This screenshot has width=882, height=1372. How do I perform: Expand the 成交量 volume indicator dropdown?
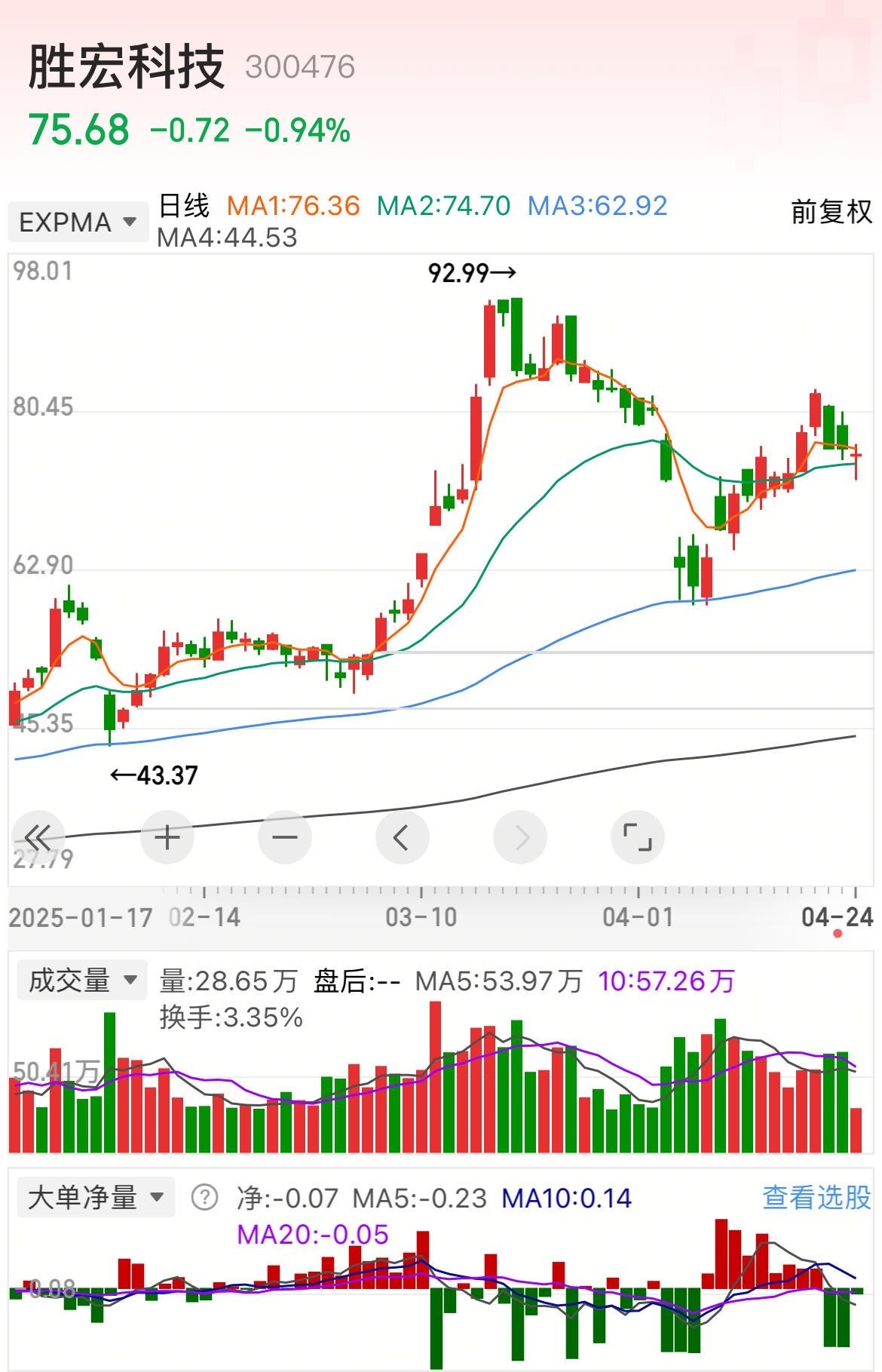(x=80, y=978)
